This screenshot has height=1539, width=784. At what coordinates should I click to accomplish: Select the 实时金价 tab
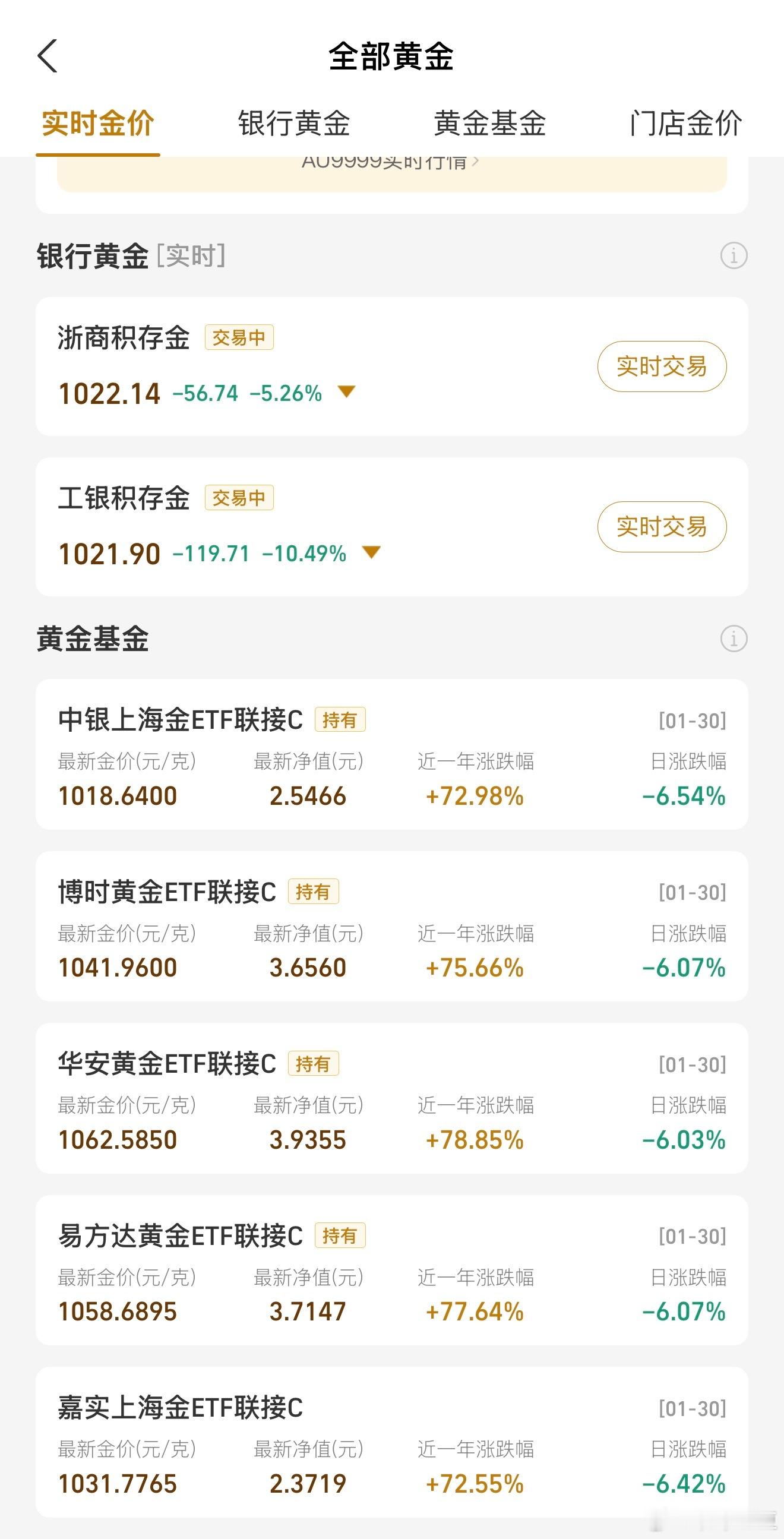(x=99, y=124)
